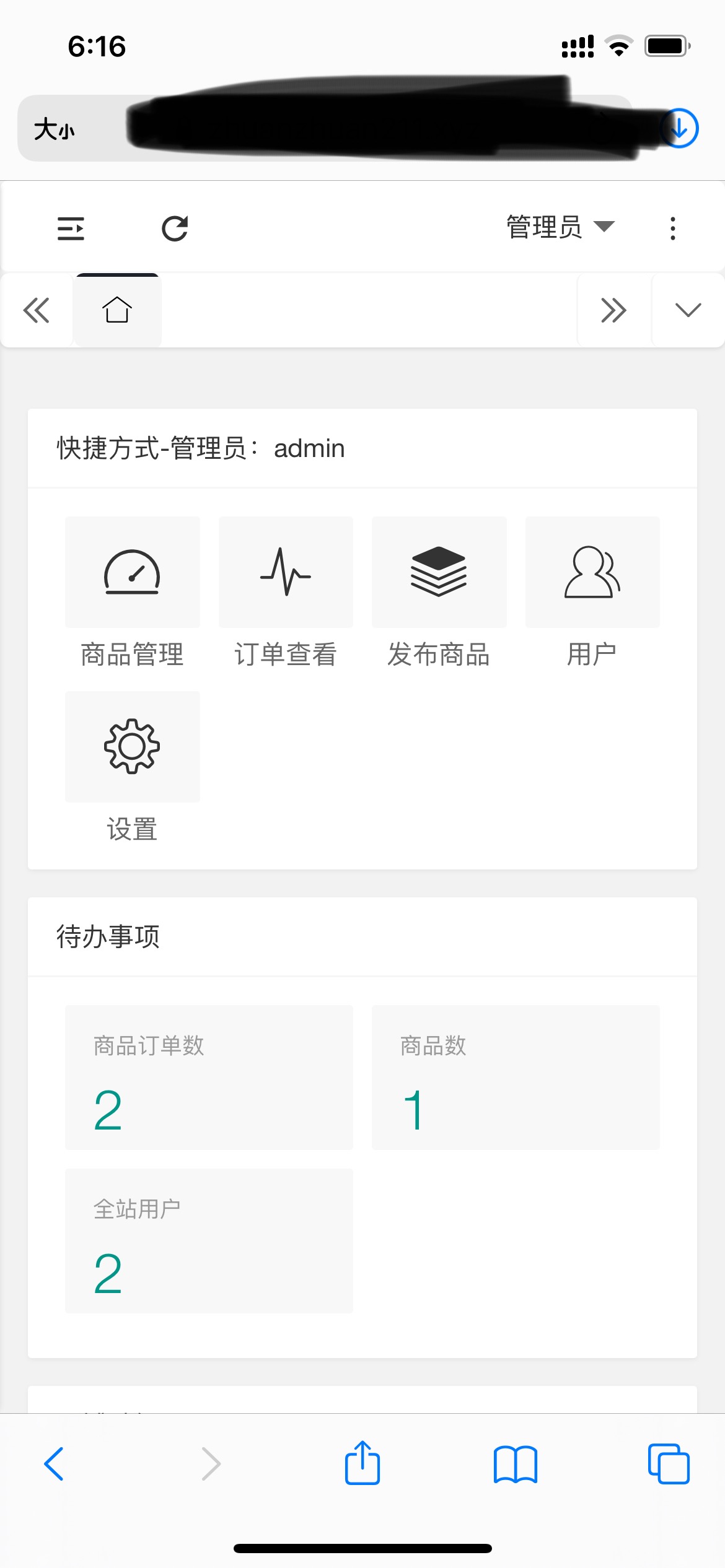View the 商品订单数 card
This screenshot has height=1568, width=725.
coord(209,1078)
